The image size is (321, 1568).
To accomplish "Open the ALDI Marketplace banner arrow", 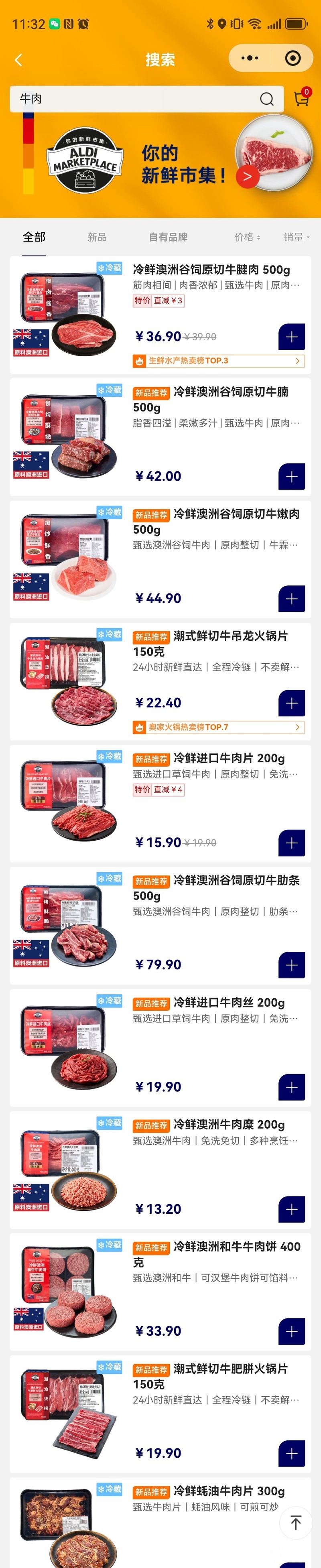I will point(247,177).
